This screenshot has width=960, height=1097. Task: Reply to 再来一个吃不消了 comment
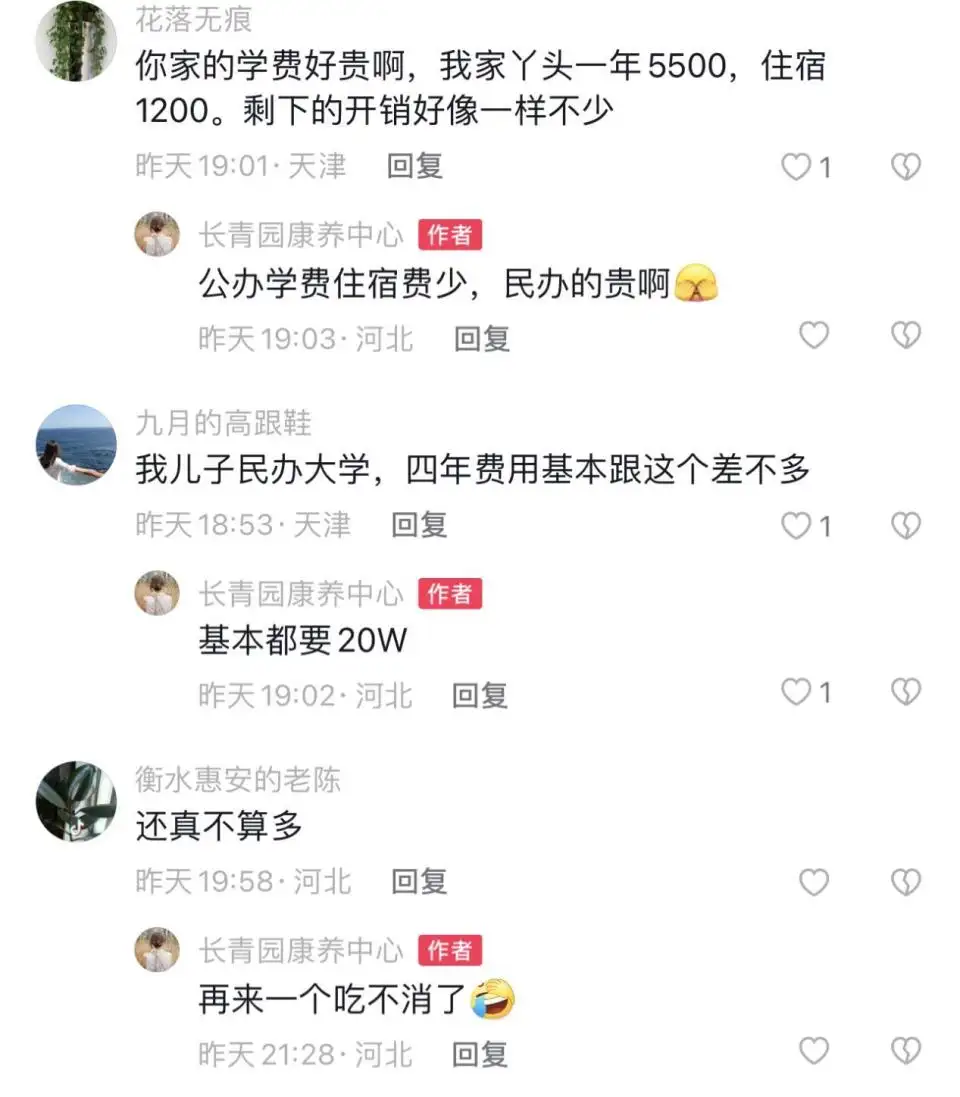tap(480, 1053)
